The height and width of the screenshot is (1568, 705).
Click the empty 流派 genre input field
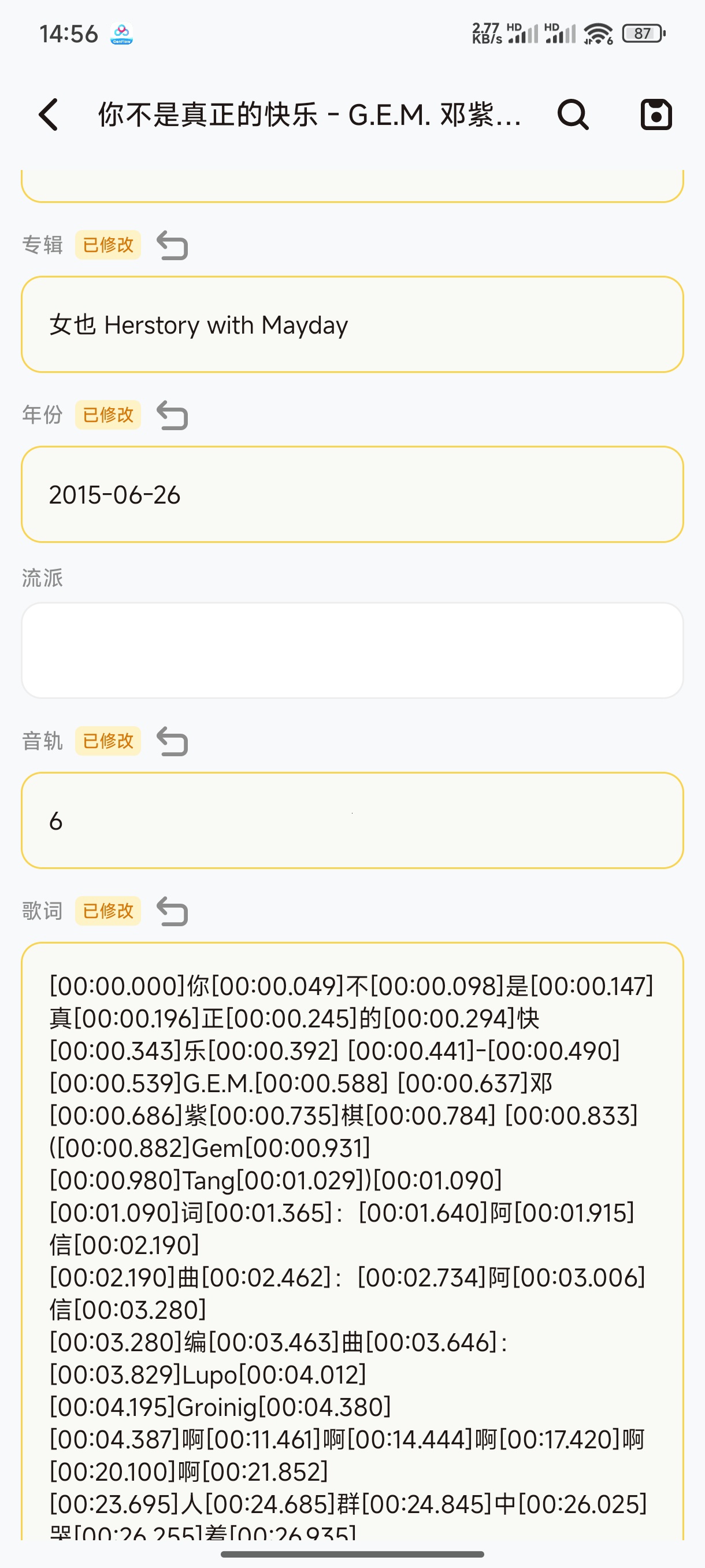point(353,649)
